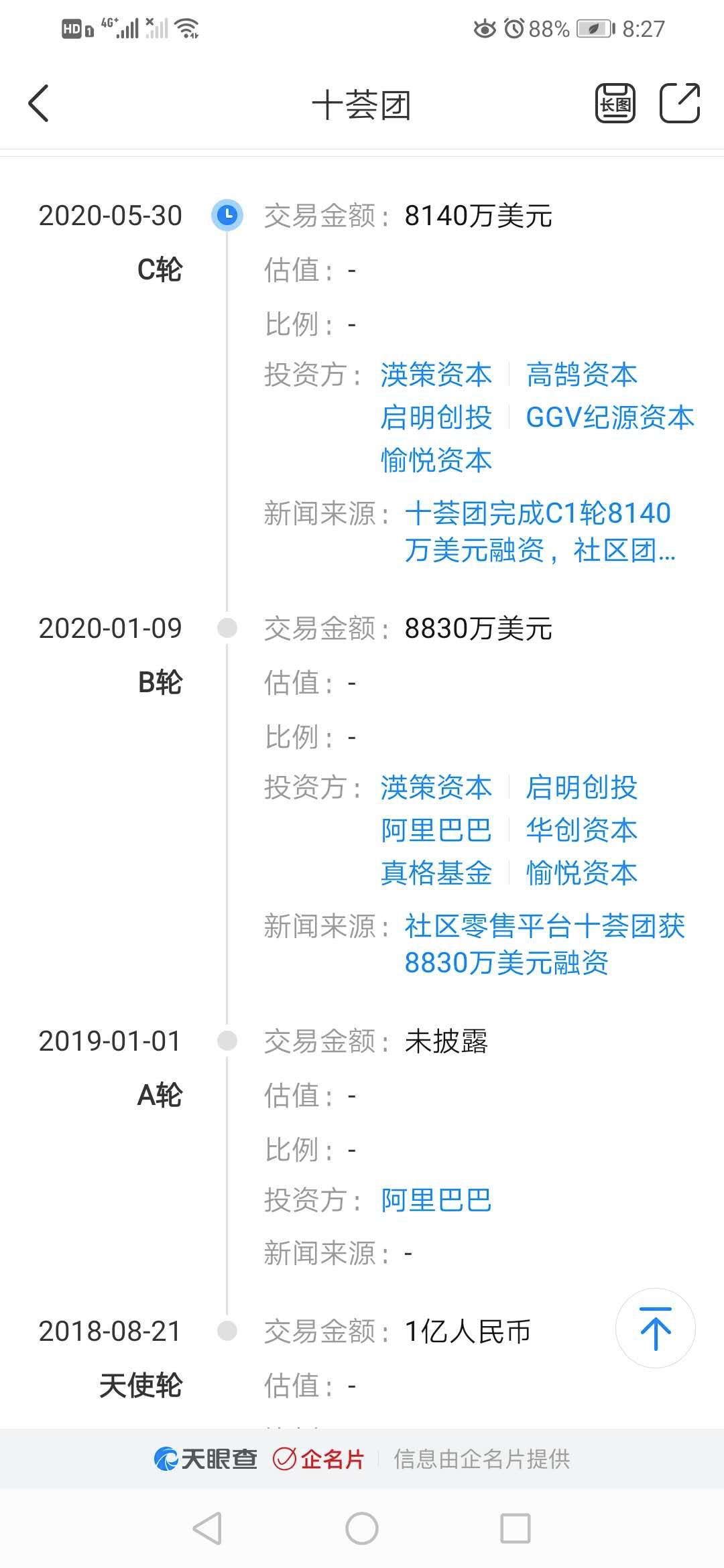Read news on C1轮8140万美元融资
The width and height of the screenshot is (724, 1568).
point(540,532)
